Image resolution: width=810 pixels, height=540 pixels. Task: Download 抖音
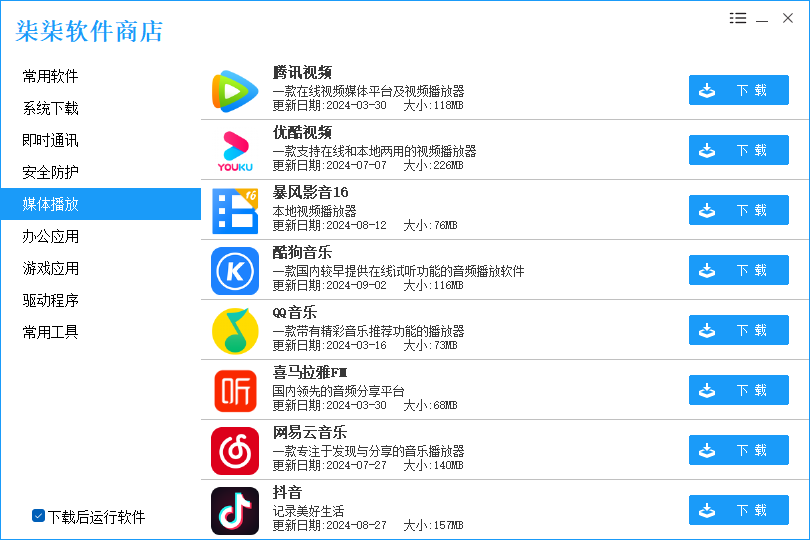tap(738, 510)
